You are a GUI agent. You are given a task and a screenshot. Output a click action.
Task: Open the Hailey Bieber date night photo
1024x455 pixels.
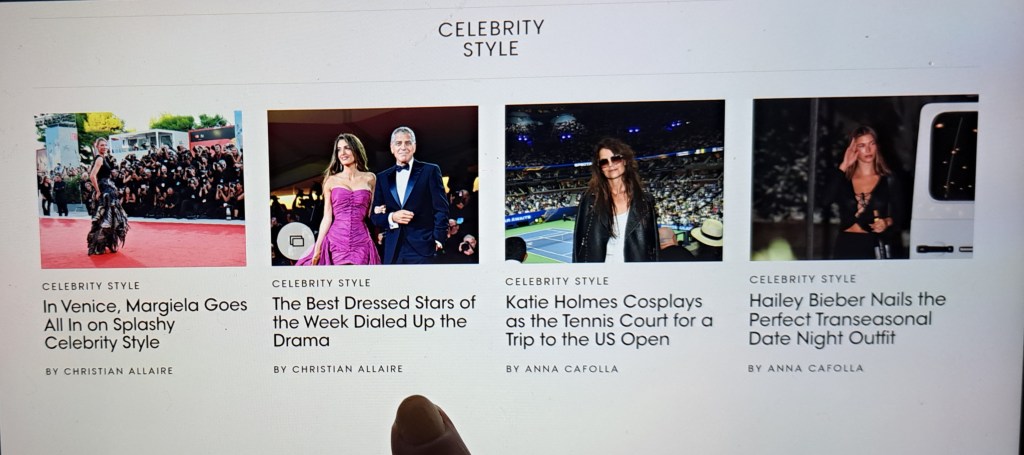coord(864,177)
